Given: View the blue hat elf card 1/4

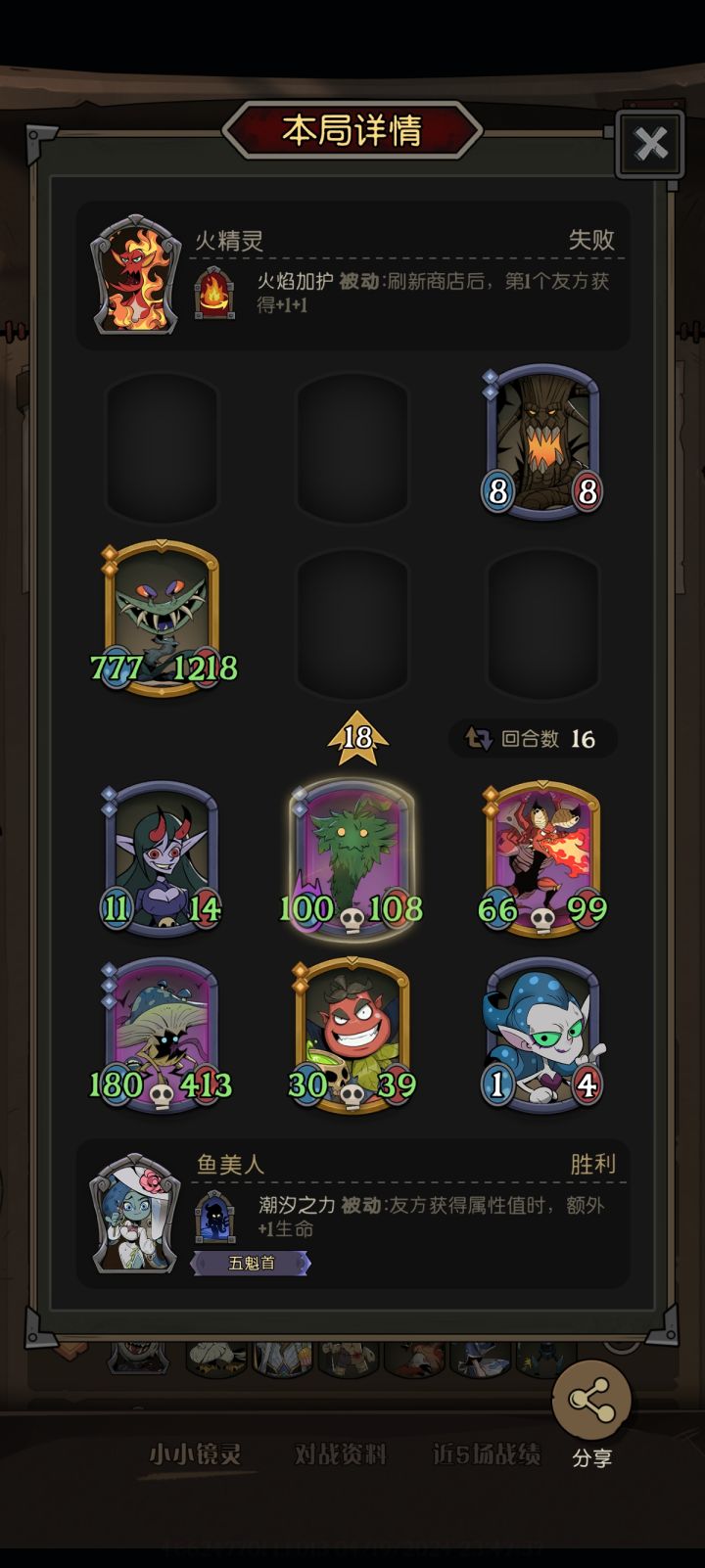Looking at the screenshot, I should [x=543, y=1036].
